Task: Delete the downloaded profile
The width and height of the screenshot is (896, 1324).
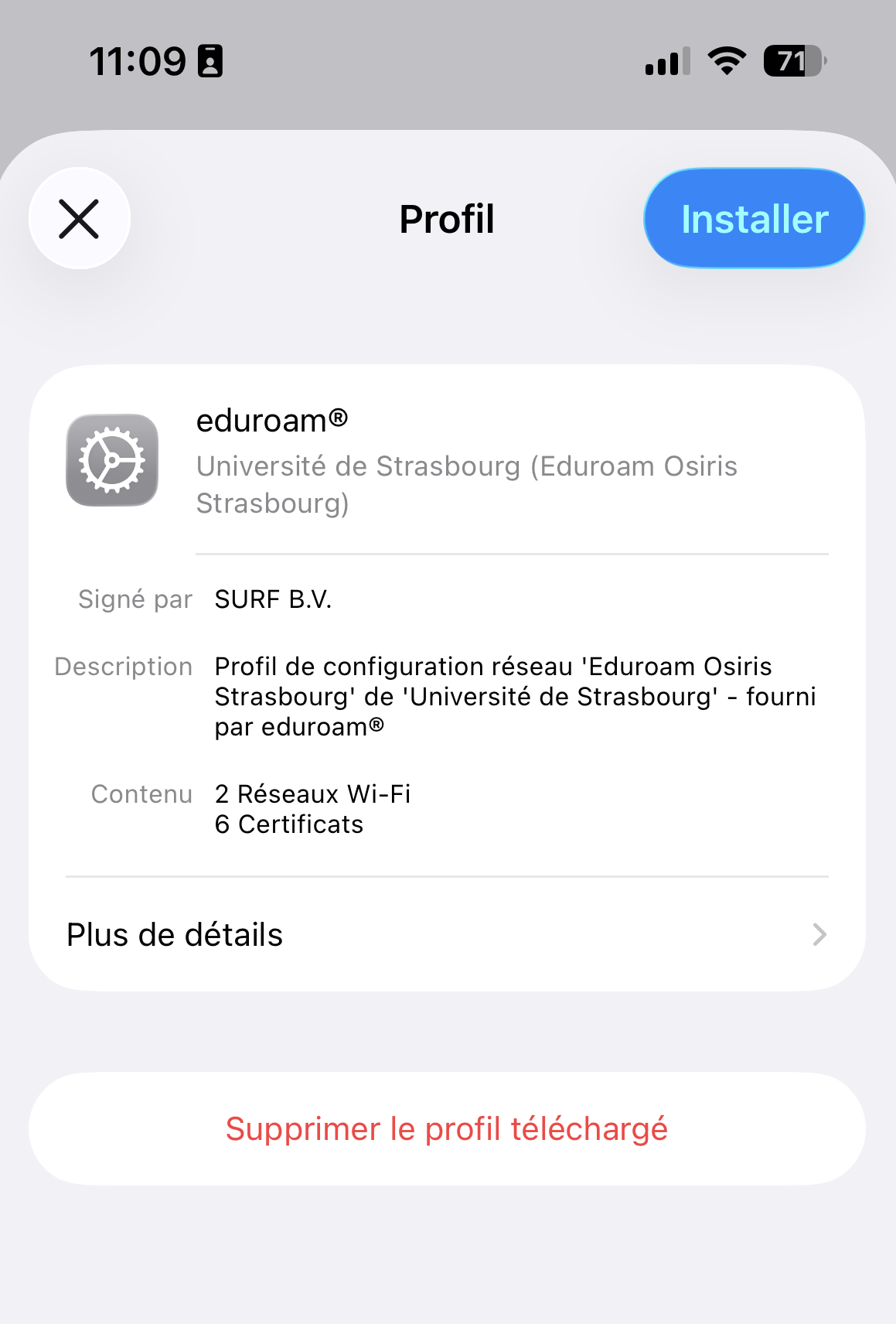Action: click(x=447, y=1129)
